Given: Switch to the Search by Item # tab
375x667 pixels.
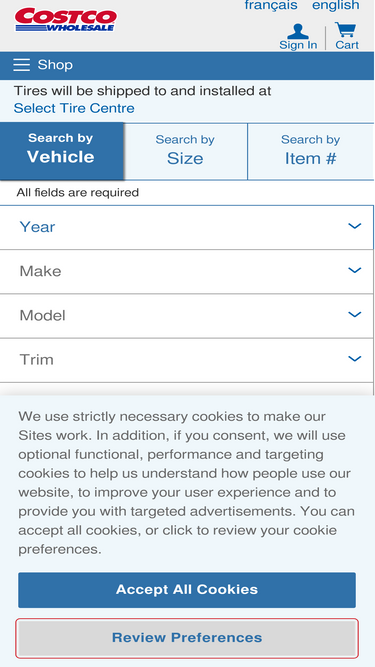Looking at the screenshot, I should pyautogui.click(x=310, y=151).
